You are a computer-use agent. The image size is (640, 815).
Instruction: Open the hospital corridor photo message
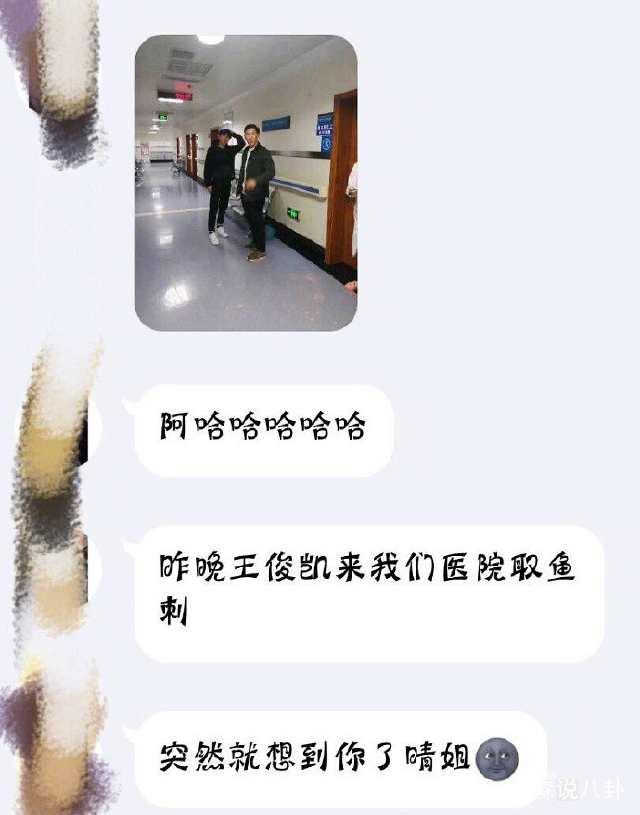[x=245, y=183]
